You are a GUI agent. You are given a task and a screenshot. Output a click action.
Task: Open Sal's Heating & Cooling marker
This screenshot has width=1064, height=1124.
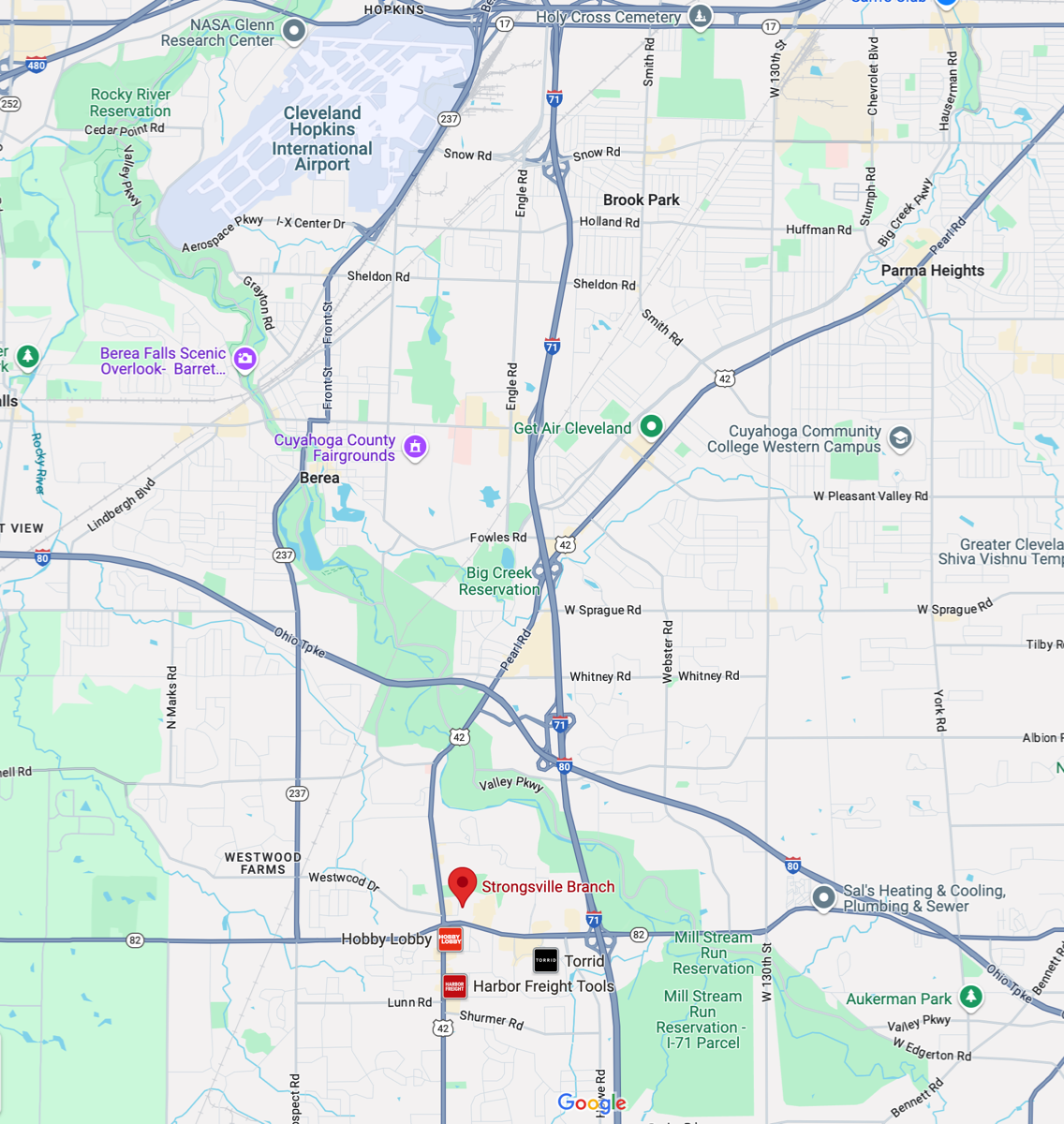coord(823,897)
